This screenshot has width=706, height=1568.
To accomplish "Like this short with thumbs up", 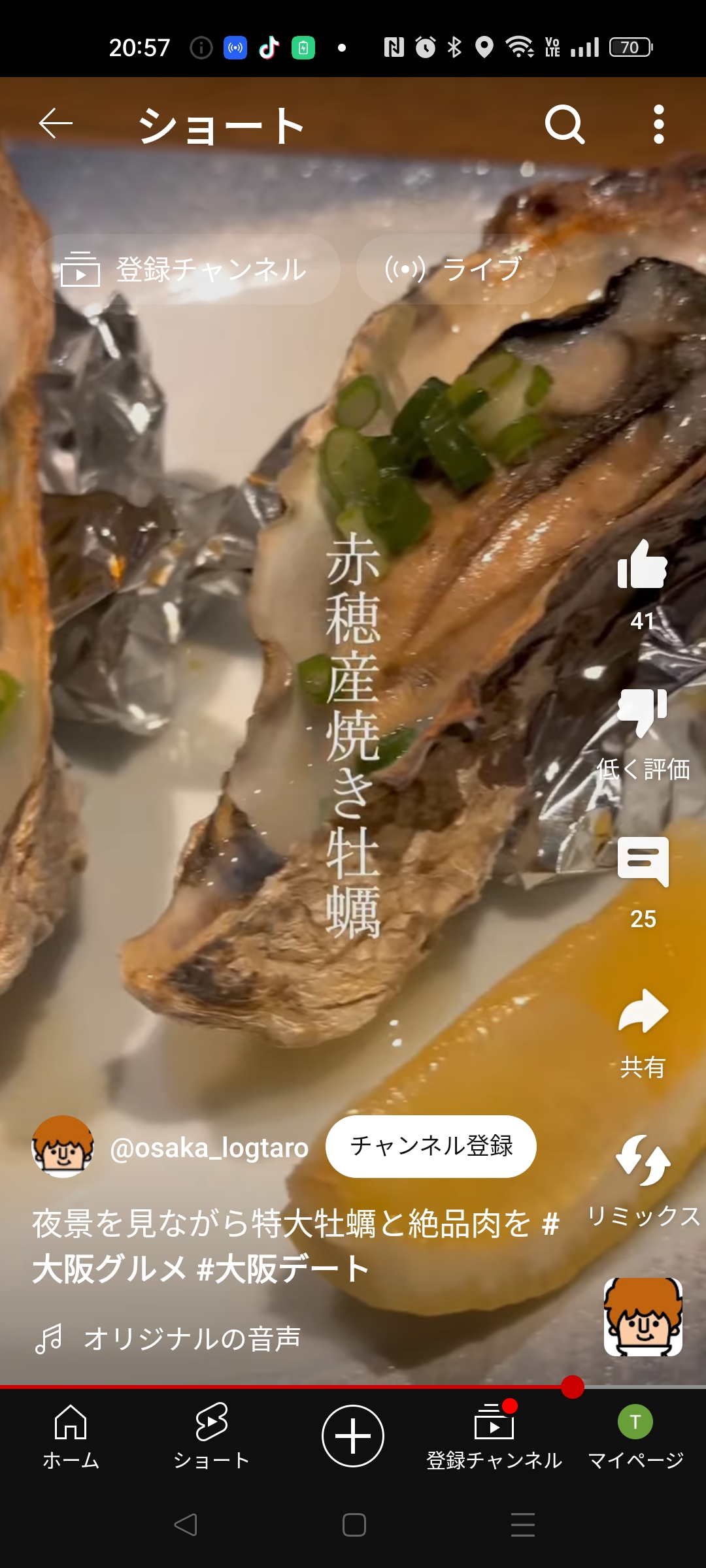I will pos(643,564).
